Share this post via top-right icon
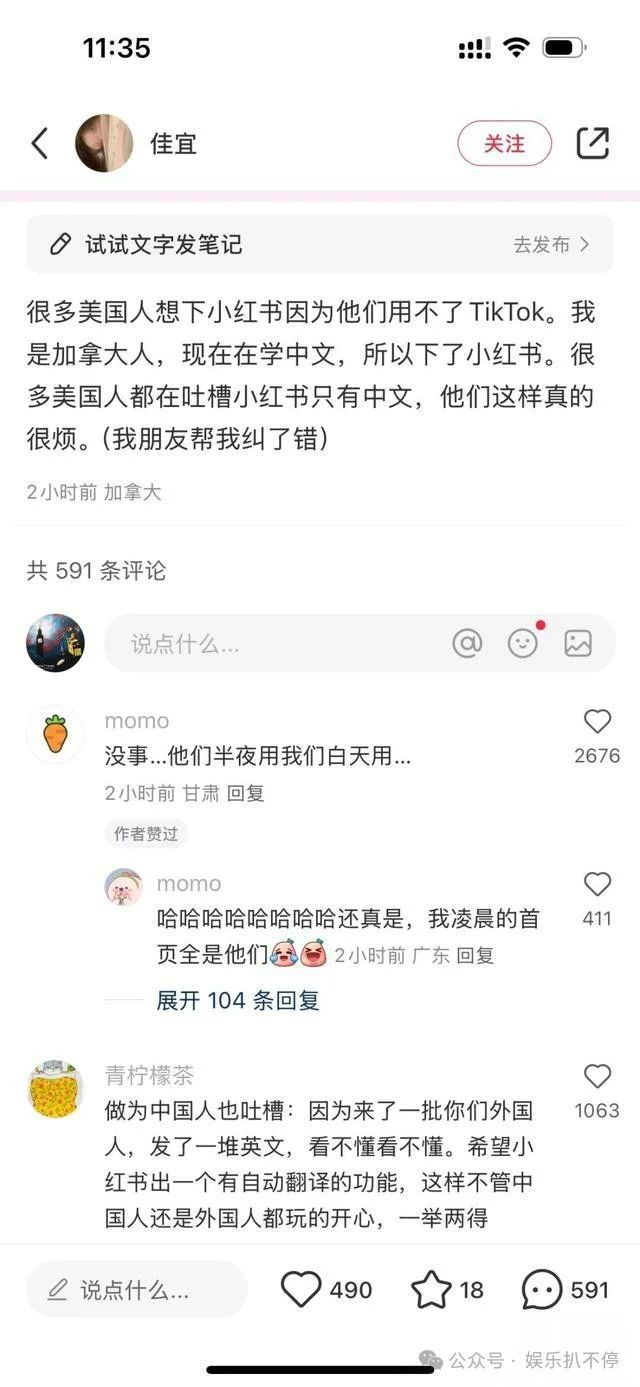Viewport: 640px width, 1387px height. point(592,144)
